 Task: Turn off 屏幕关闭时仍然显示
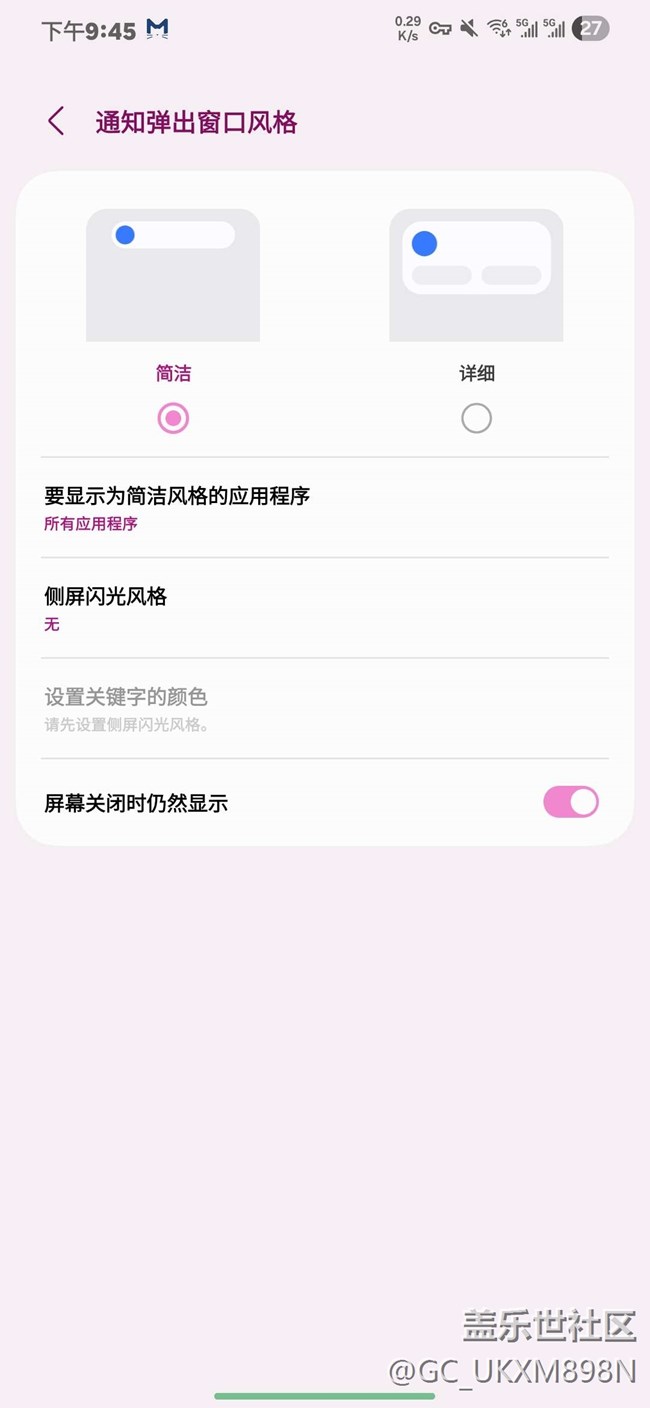coord(570,802)
